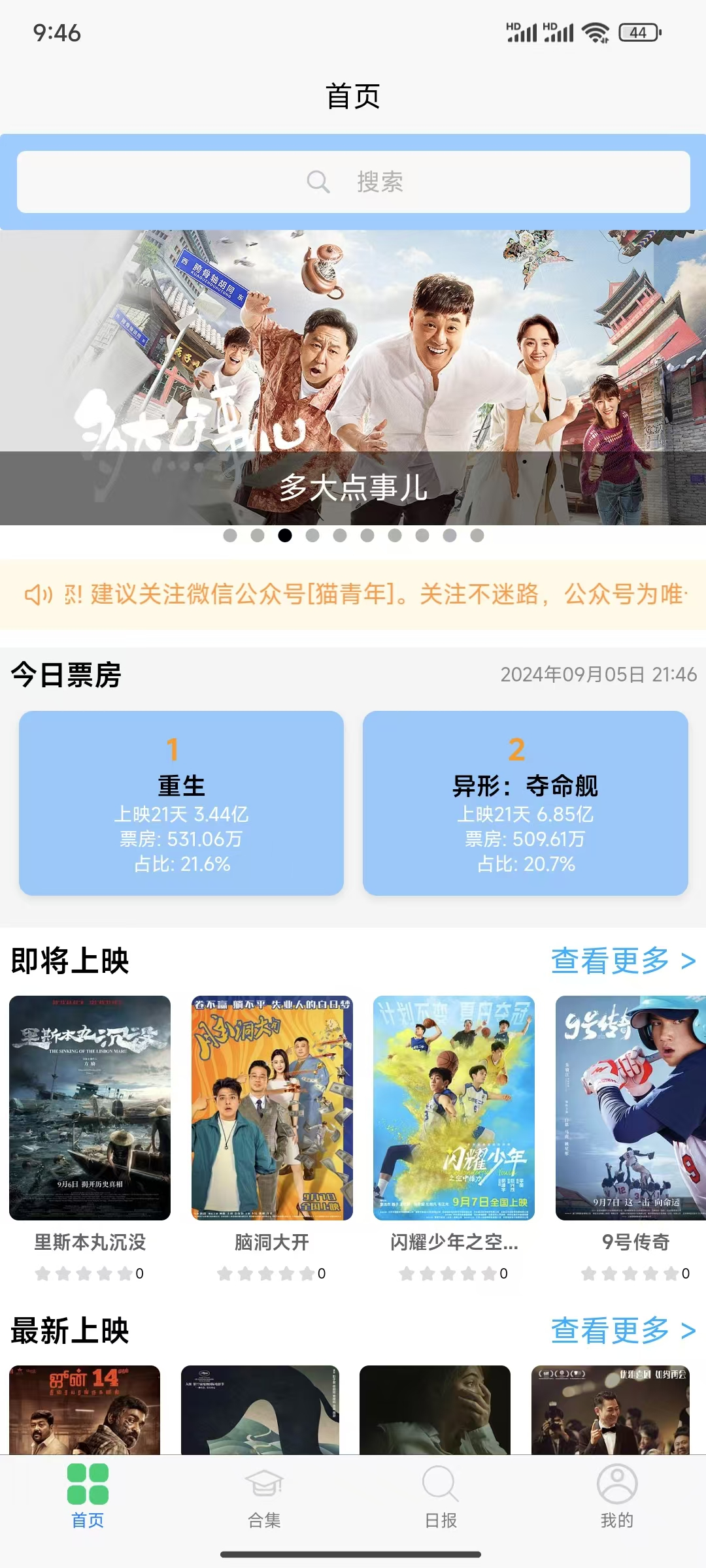Tap 查看更多 next to 最新上映

pyautogui.click(x=623, y=1331)
